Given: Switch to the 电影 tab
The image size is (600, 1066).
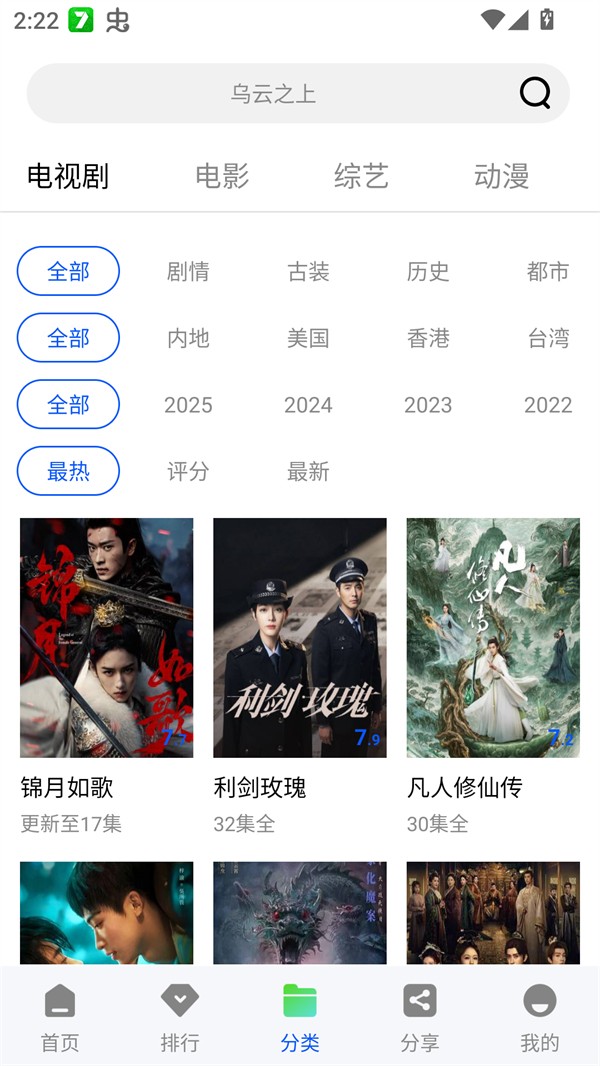Looking at the screenshot, I should coord(222,176).
